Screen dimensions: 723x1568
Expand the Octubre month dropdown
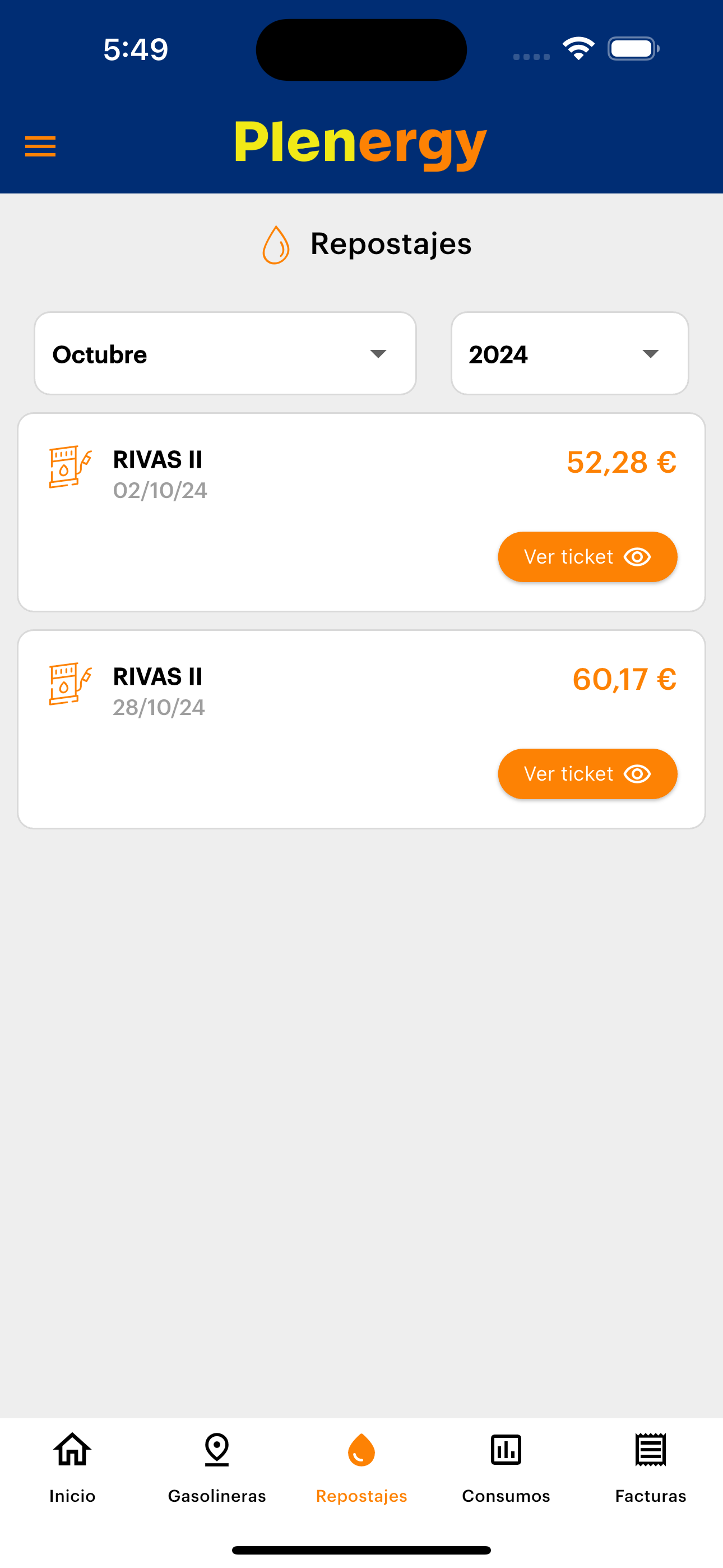(225, 354)
